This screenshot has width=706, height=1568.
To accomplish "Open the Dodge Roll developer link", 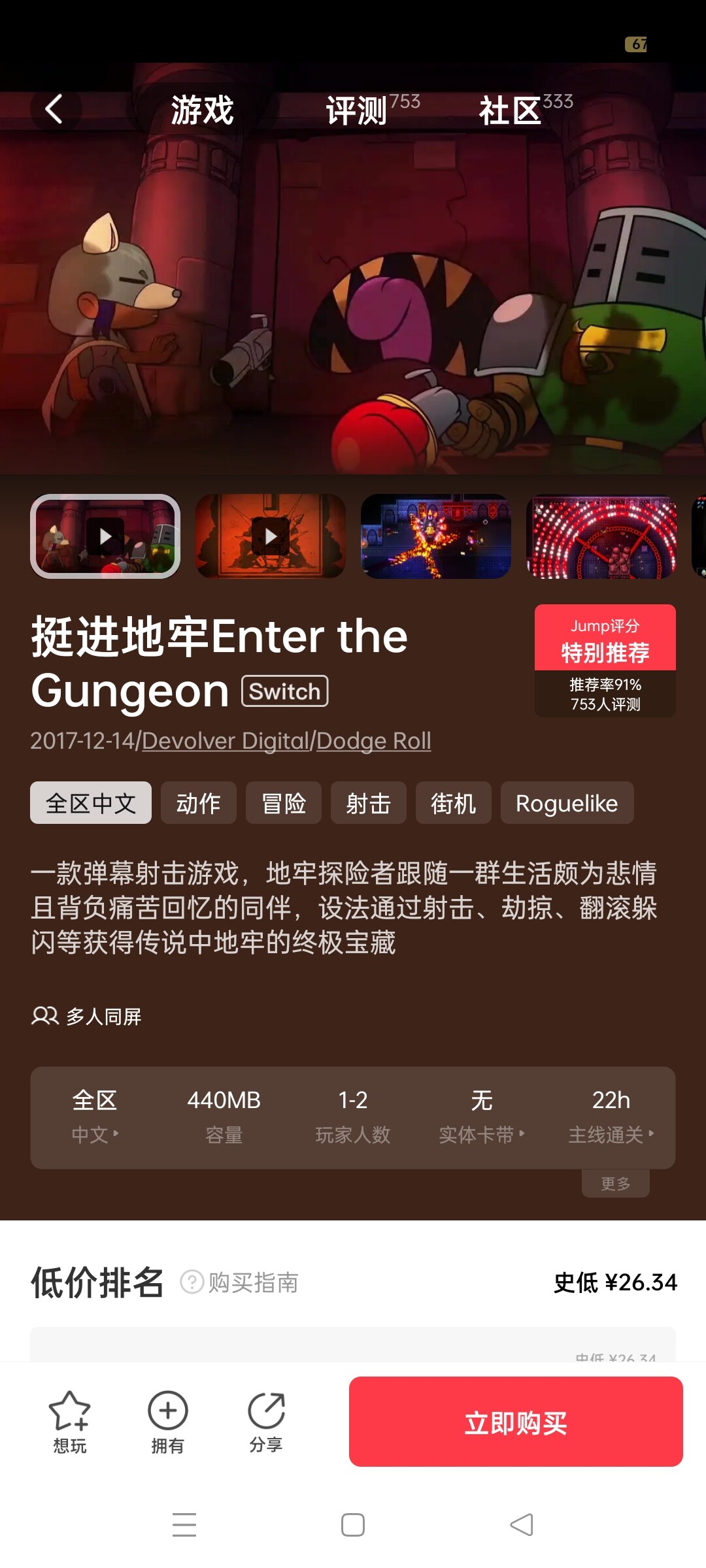I will (x=374, y=741).
